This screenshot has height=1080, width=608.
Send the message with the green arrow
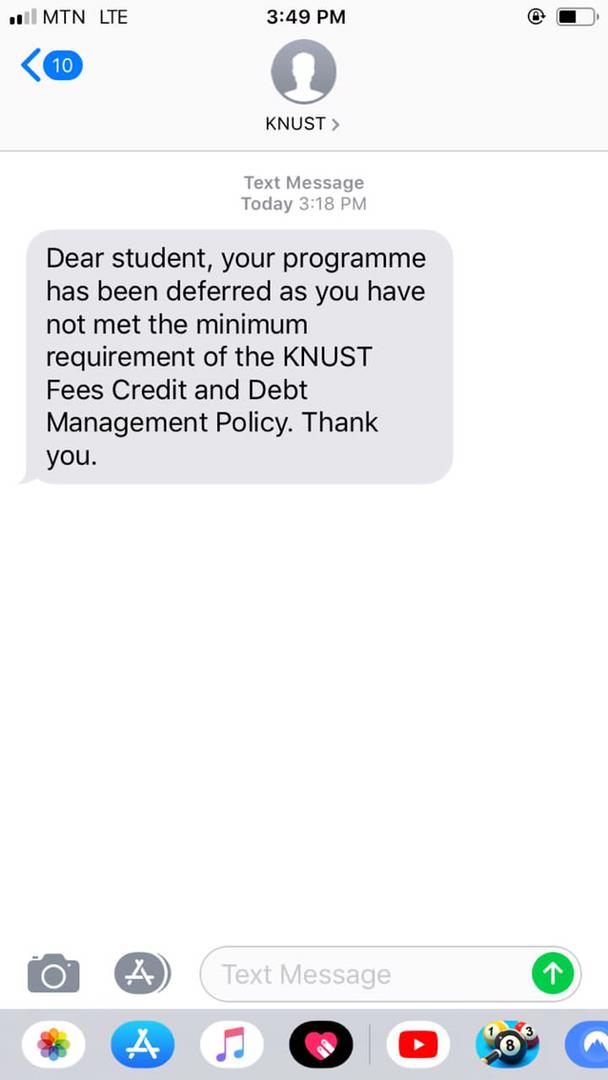click(553, 972)
